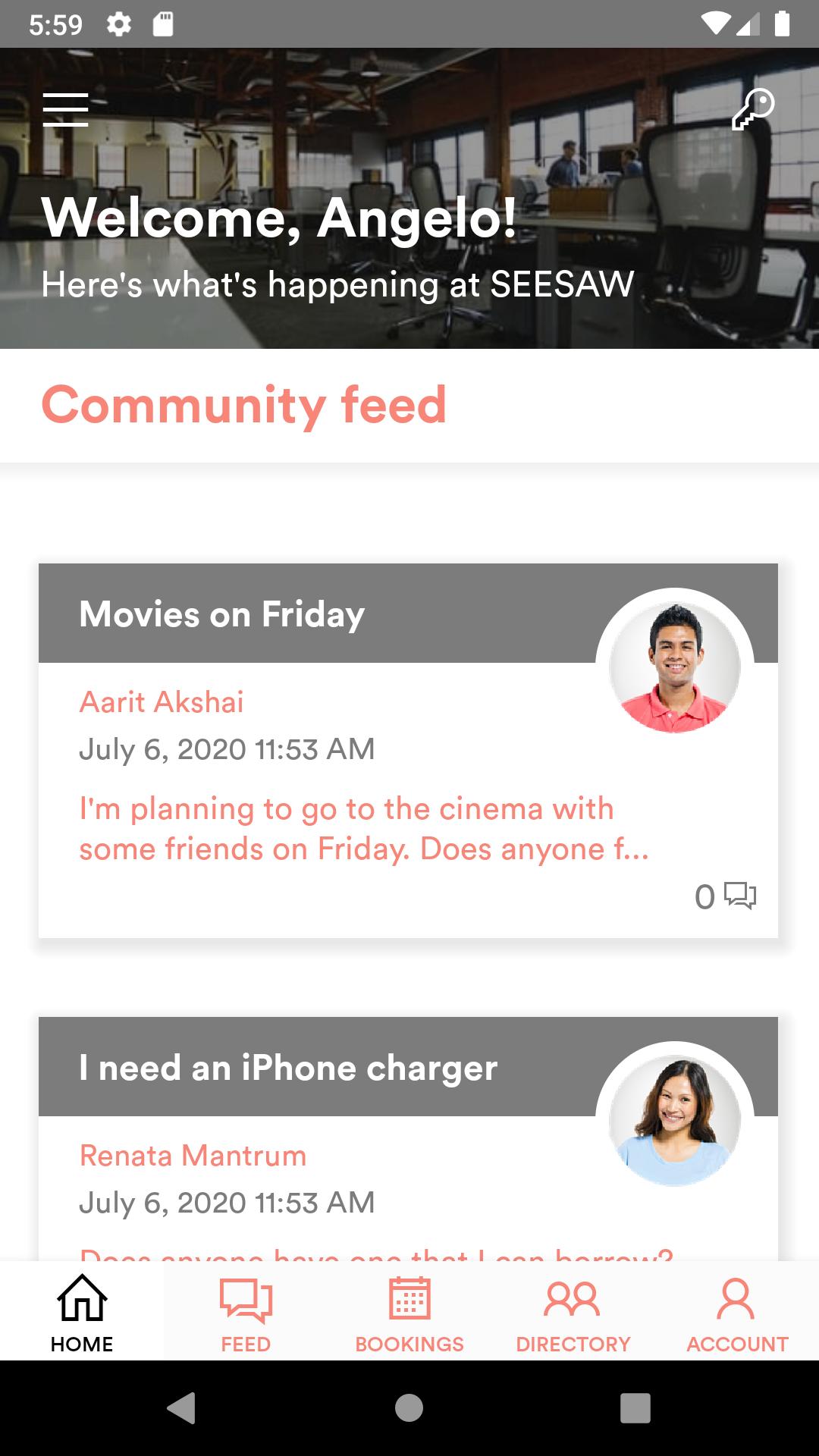
Task: Open the hamburger drawer menu
Action: click(65, 109)
